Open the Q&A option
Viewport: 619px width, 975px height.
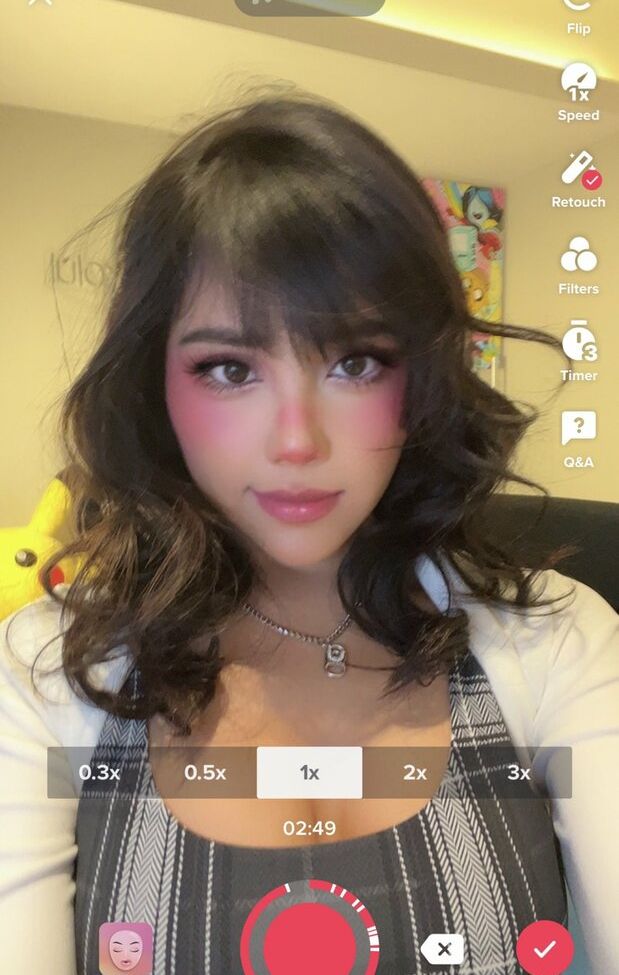[578, 436]
